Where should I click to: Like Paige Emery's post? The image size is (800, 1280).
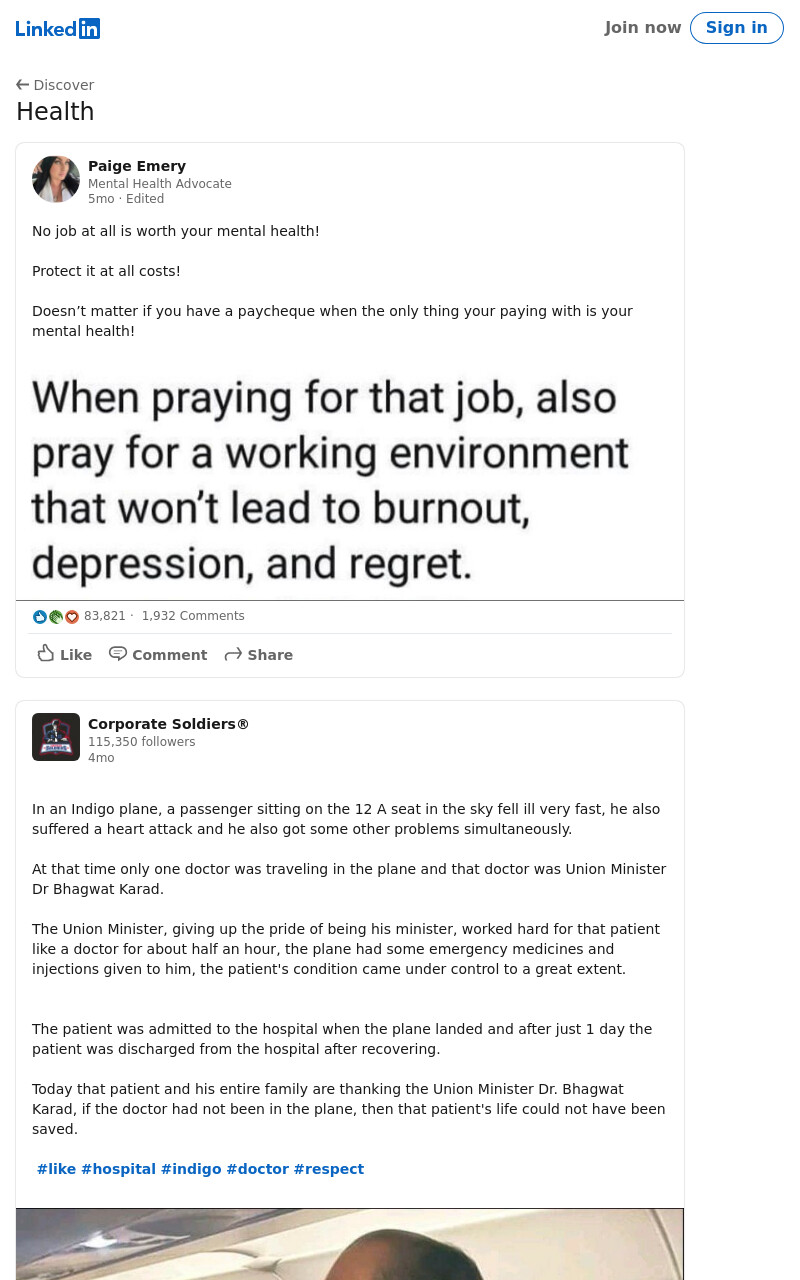[65, 654]
